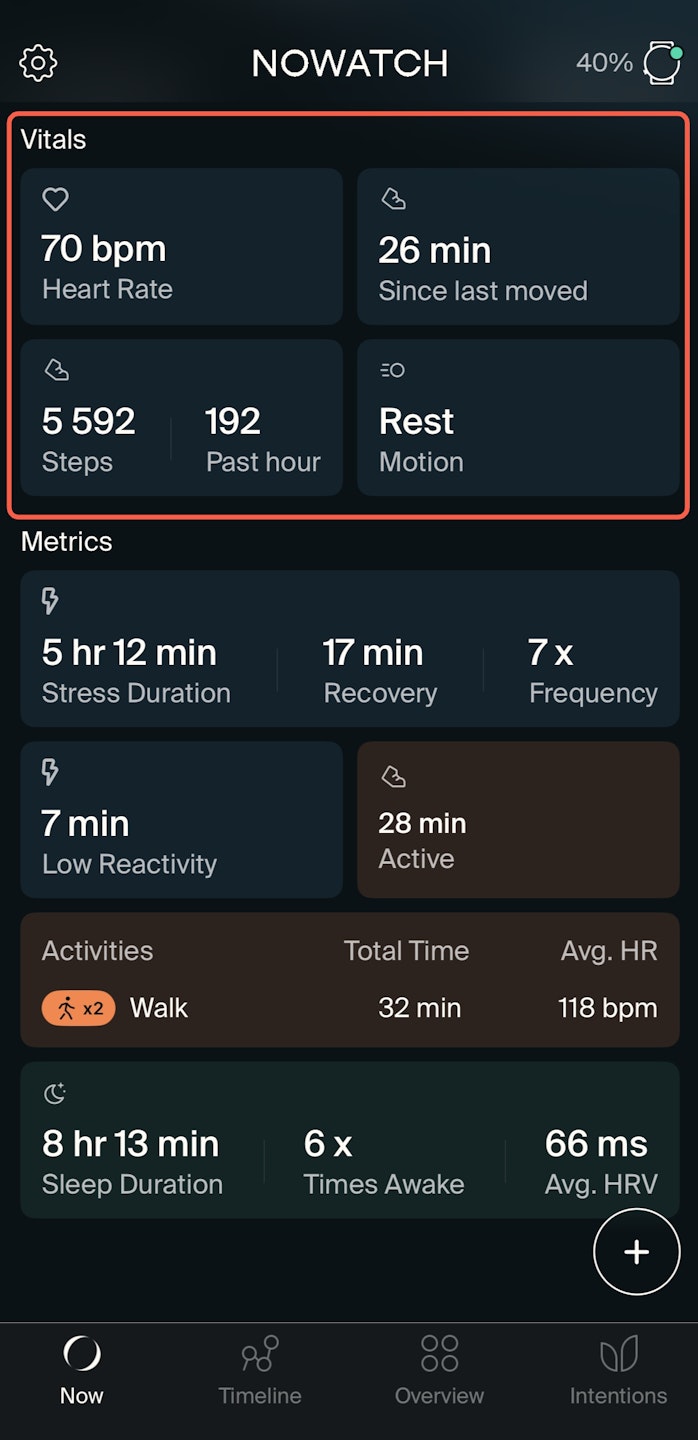The width and height of the screenshot is (698, 1440).
Task: Open the Motion card showing Rest
Action: (517, 417)
